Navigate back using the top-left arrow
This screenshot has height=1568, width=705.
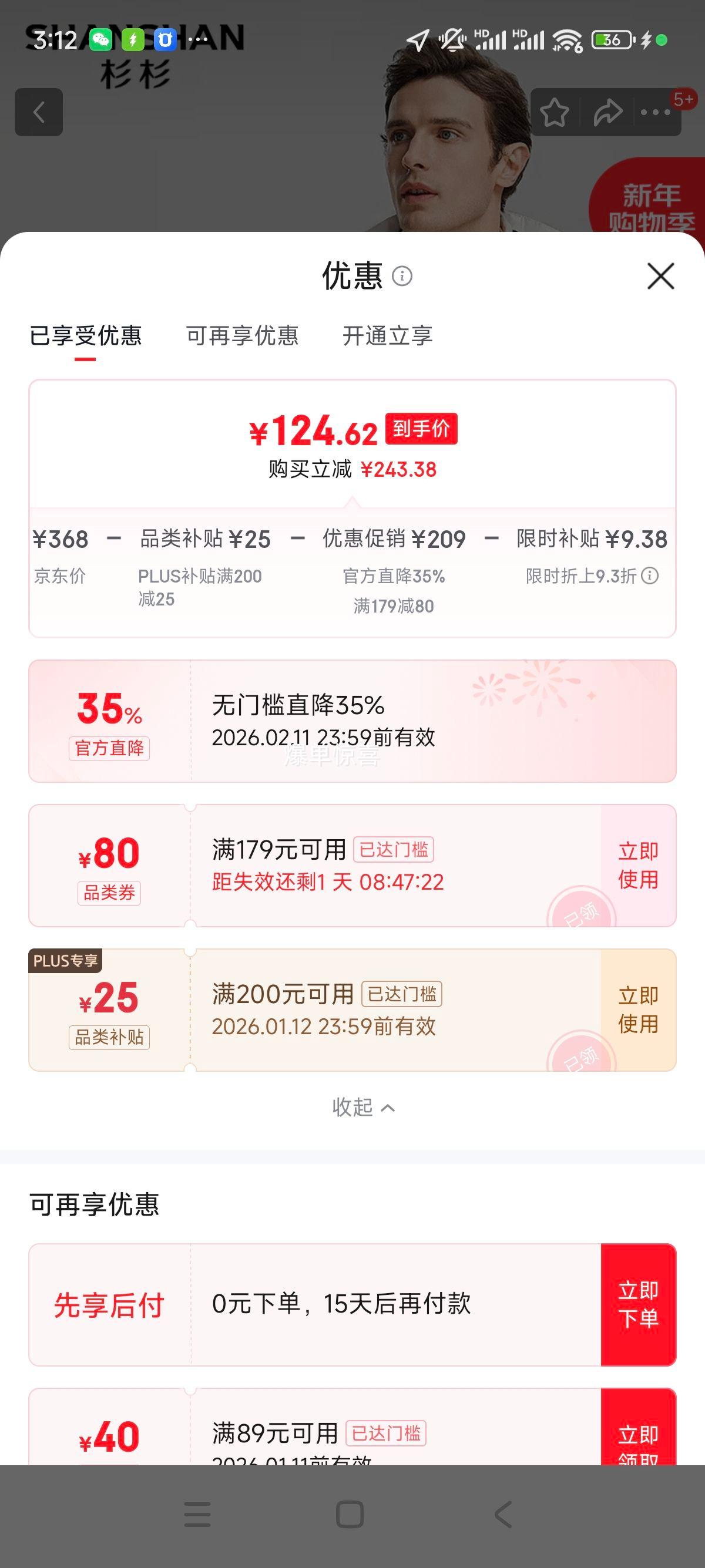pyautogui.click(x=38, y=113)
